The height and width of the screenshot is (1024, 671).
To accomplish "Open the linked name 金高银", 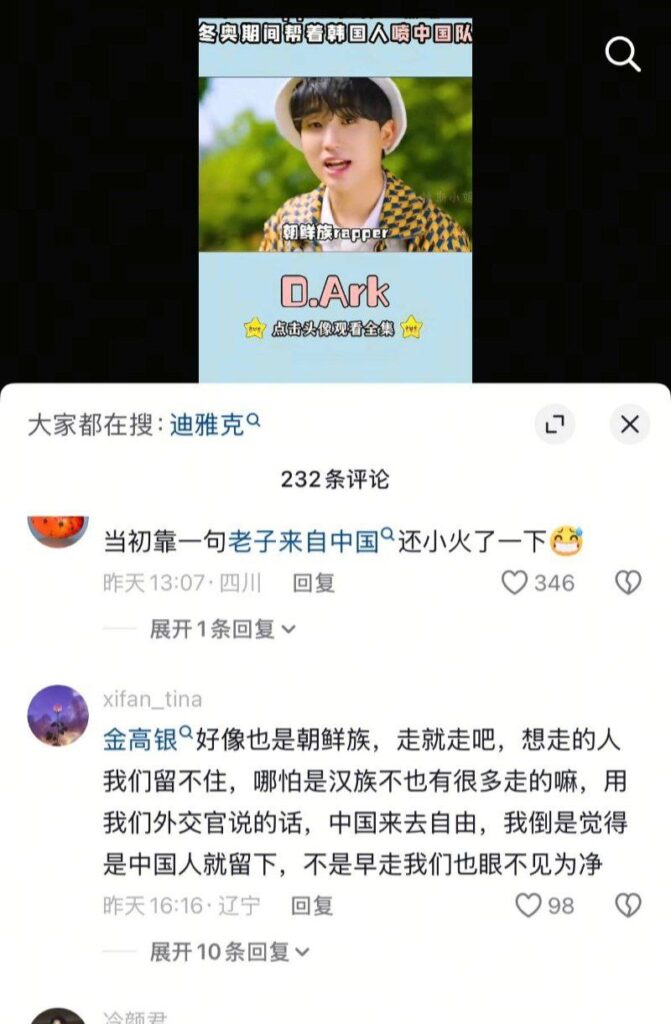I will coord(140,740).
